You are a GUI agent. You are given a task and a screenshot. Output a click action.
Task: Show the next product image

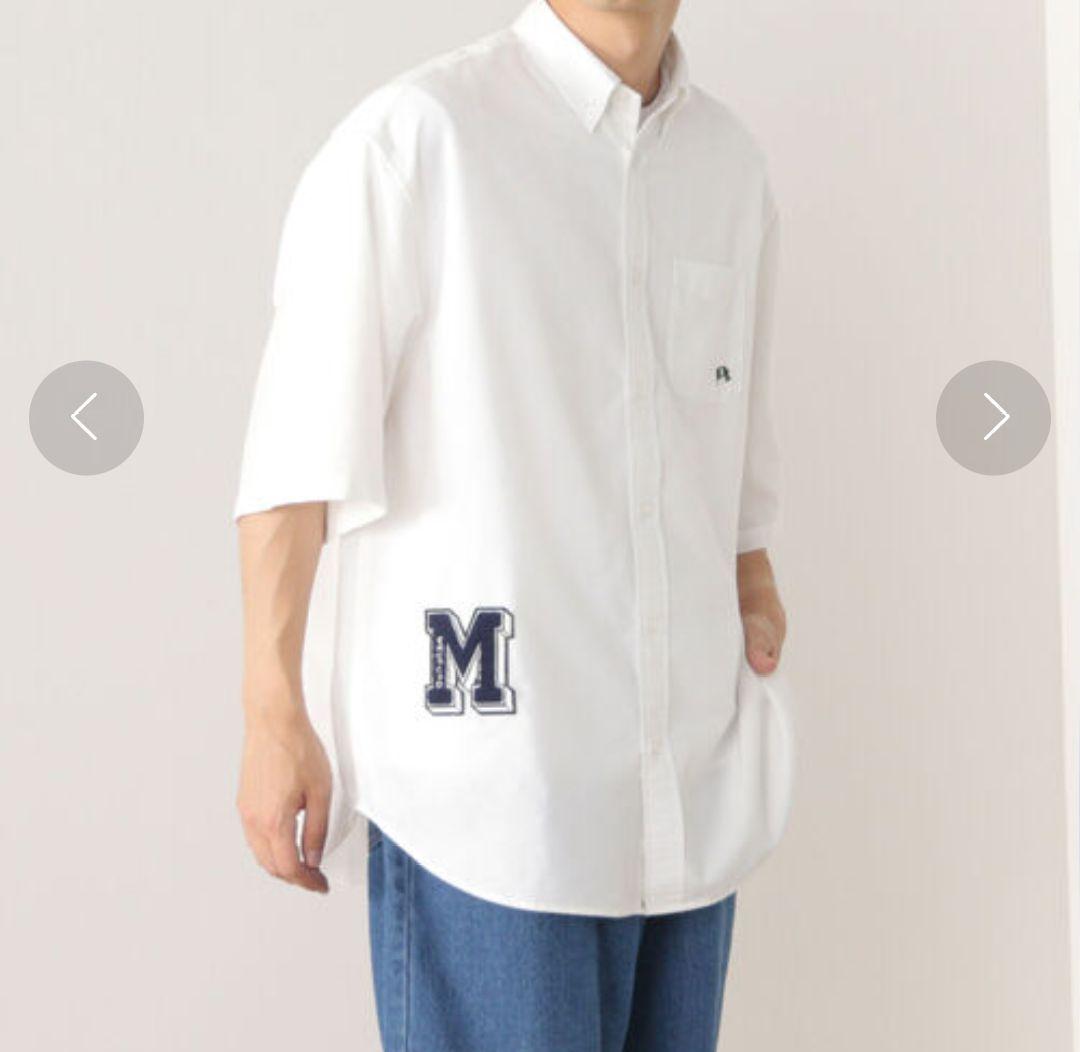tap(993, 417)
